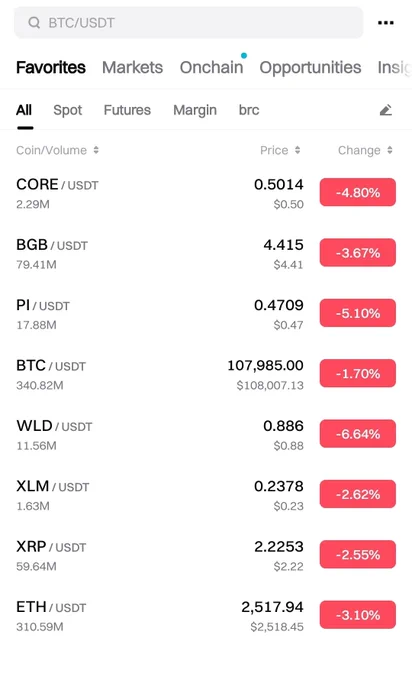Sort the list by Price
Viewport: 412px width, 680px height.
click(280, 150)
